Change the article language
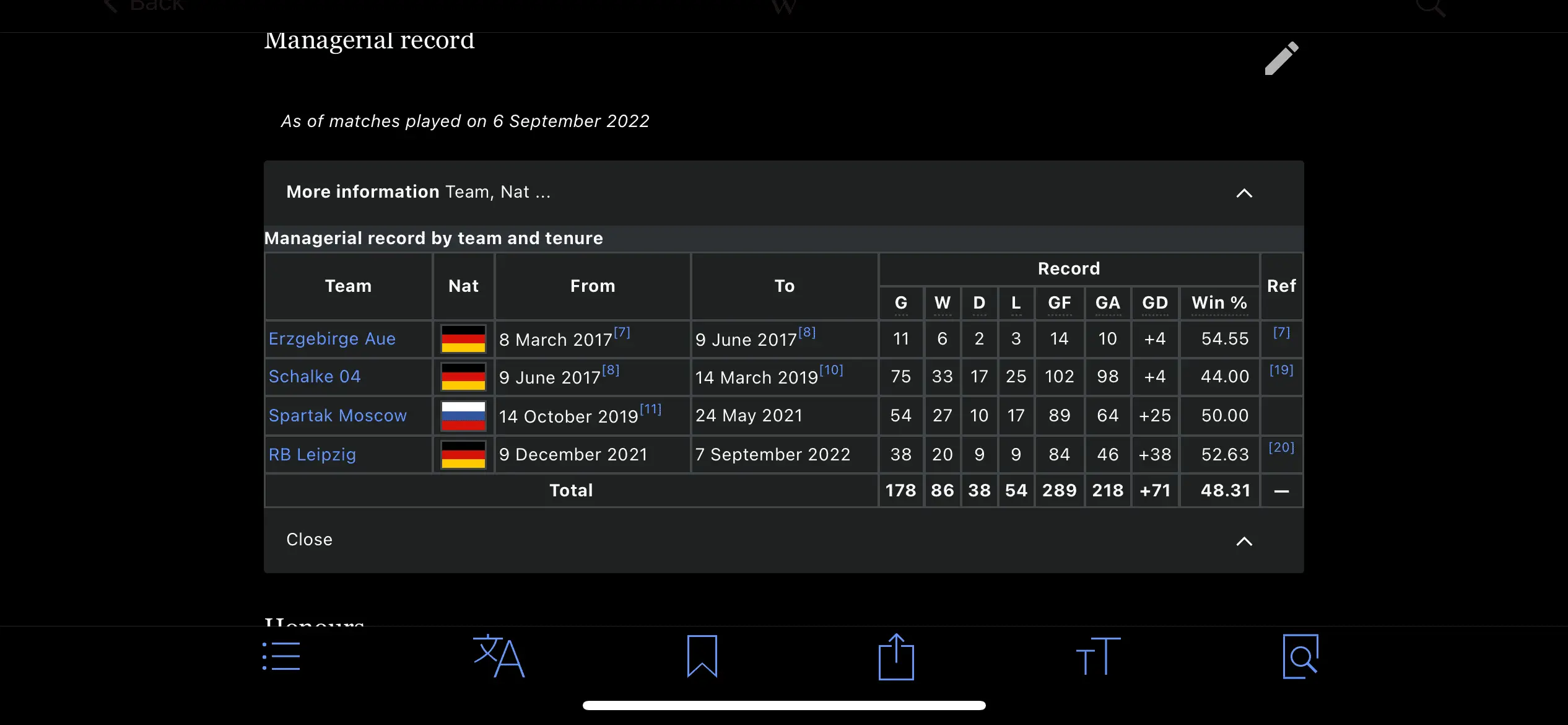The height and width of the screenshot is (725, 1568). coord(499,656)
